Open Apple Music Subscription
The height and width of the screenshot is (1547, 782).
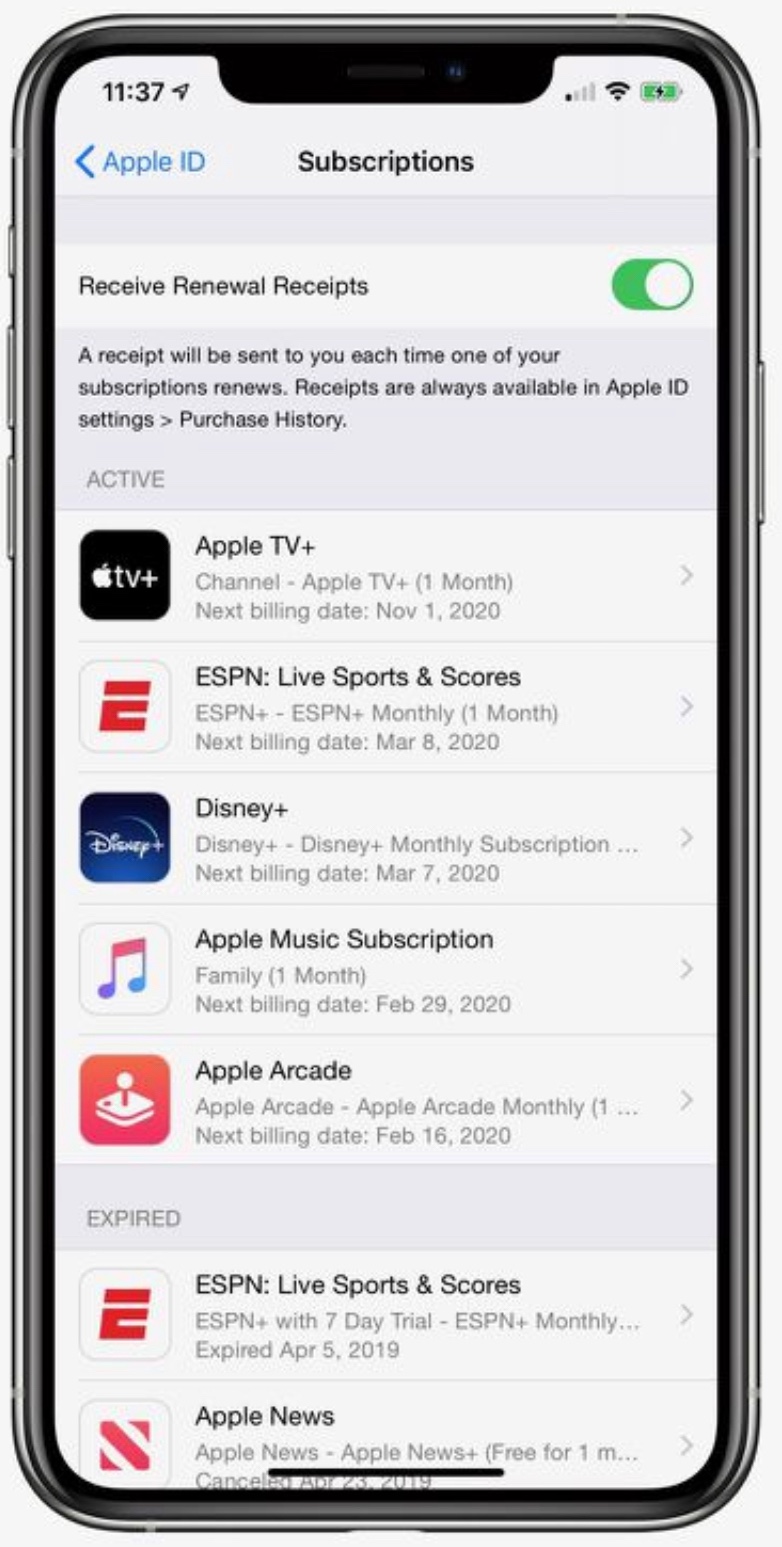click(386, 969)
